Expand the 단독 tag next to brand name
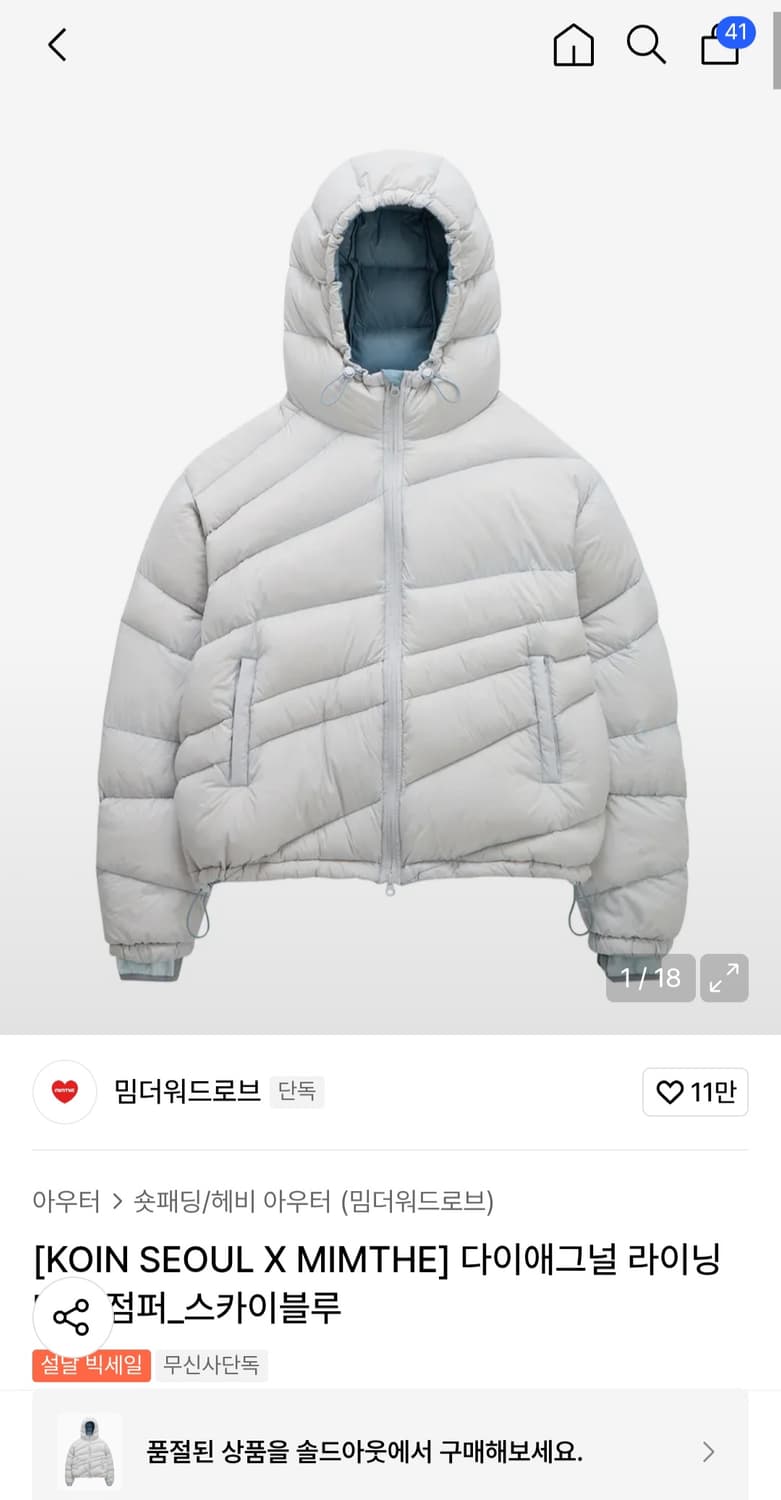This screenshot has height=1500, width=781. (x=296, y=1092)
